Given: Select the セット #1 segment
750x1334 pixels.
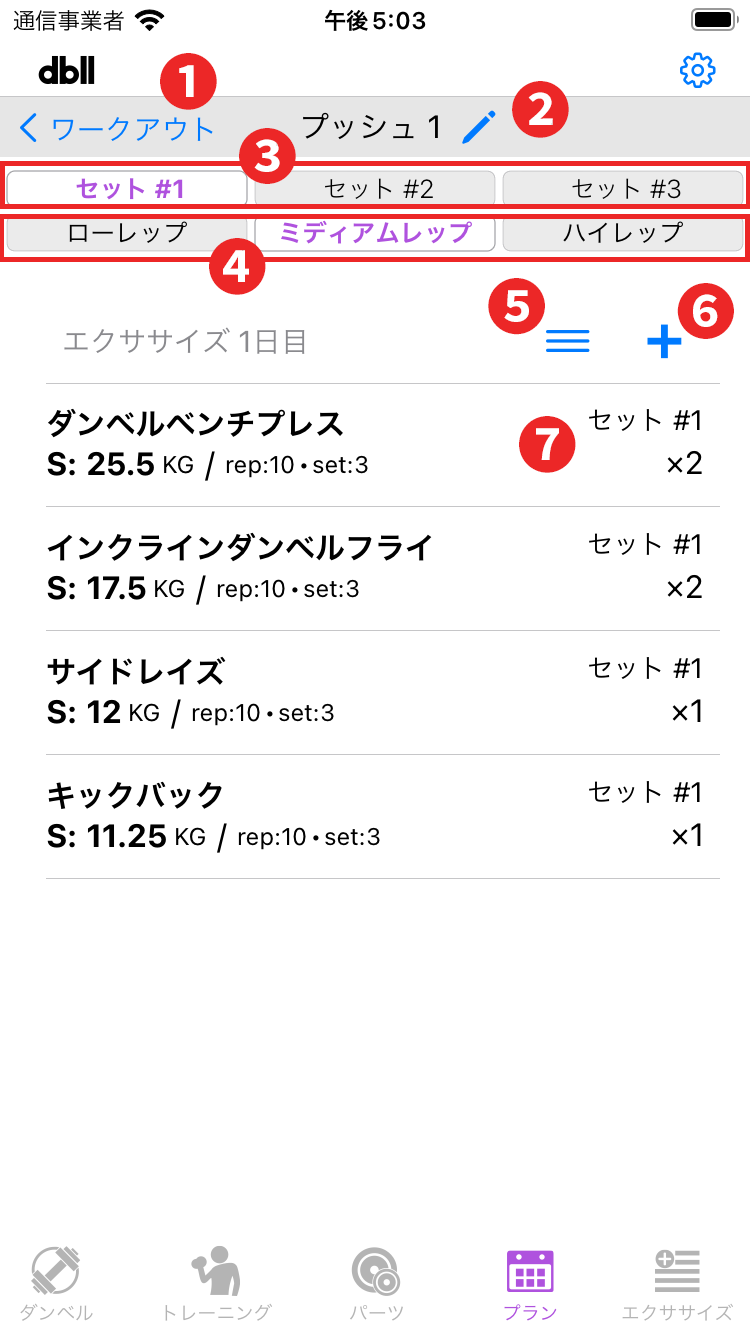Looking at the screenshot, I should pyautogui.click(x=128, y=188).
